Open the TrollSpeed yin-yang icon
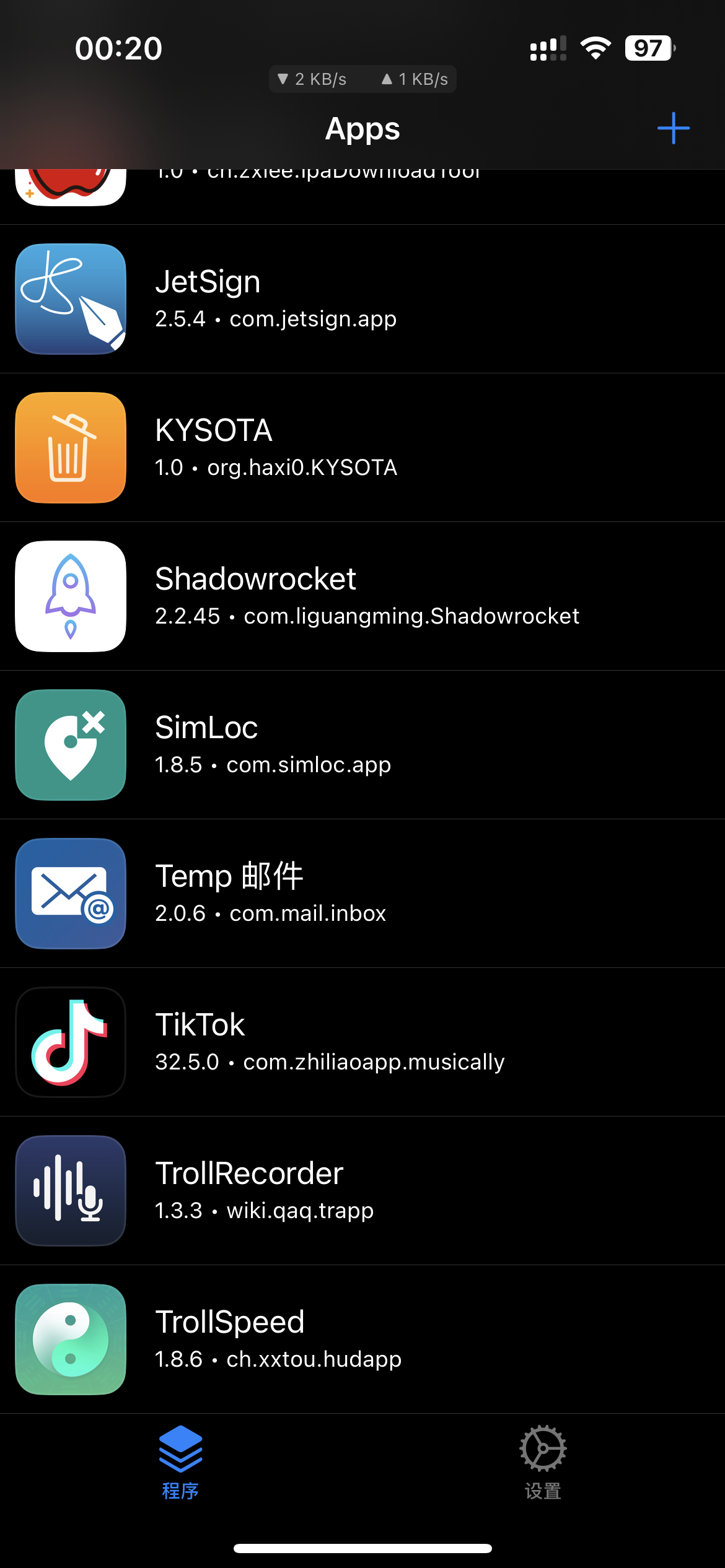Screen dimensions: 725x1568 [x=70, y=1339]
